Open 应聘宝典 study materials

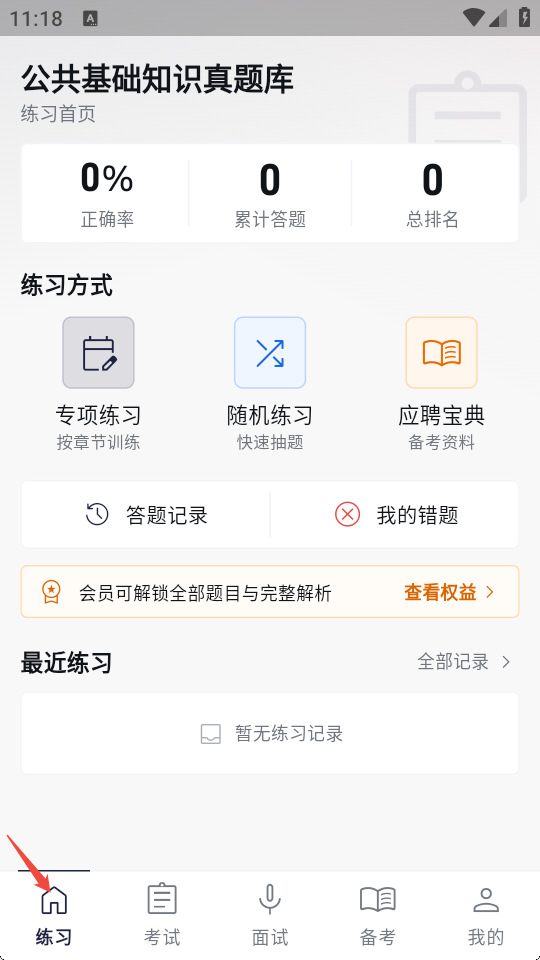coord(441,384)
